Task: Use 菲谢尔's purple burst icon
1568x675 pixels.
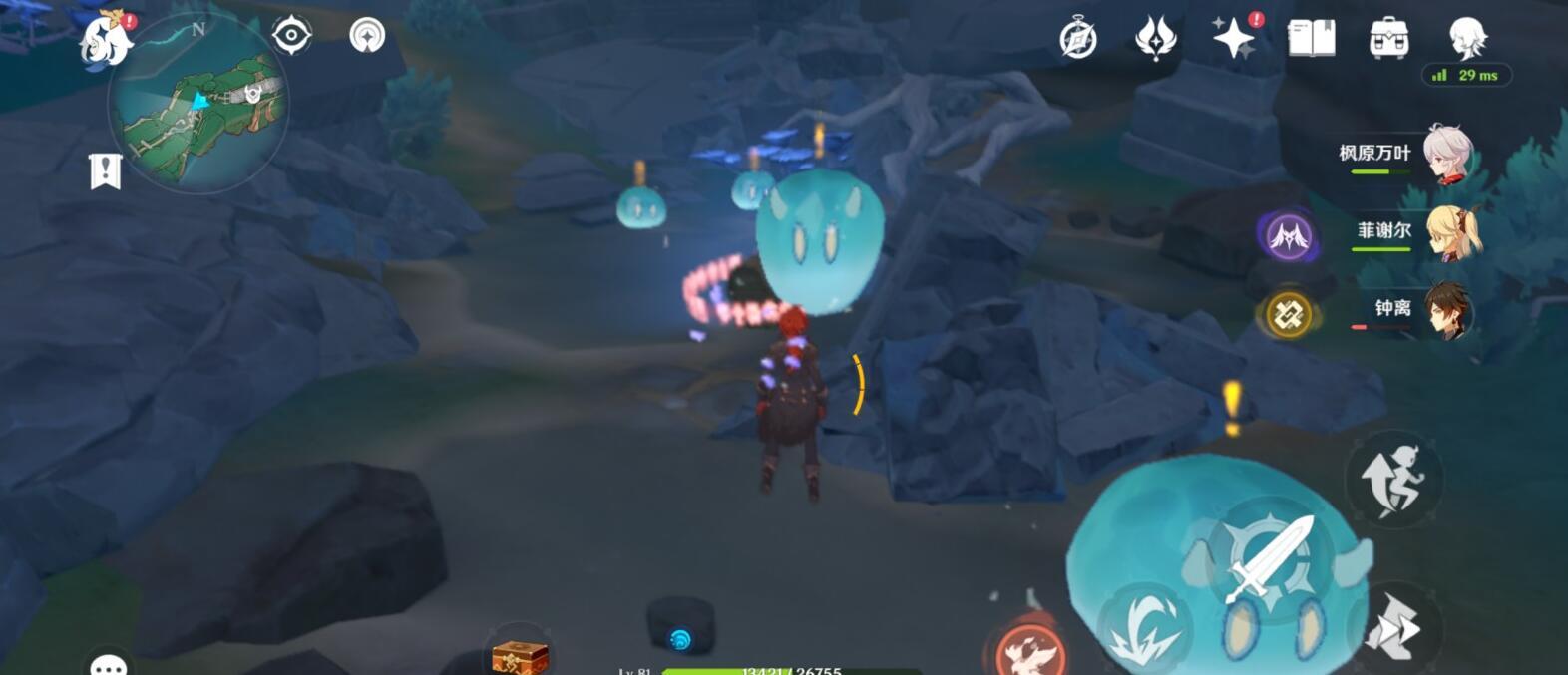Action: (1288, 236)
